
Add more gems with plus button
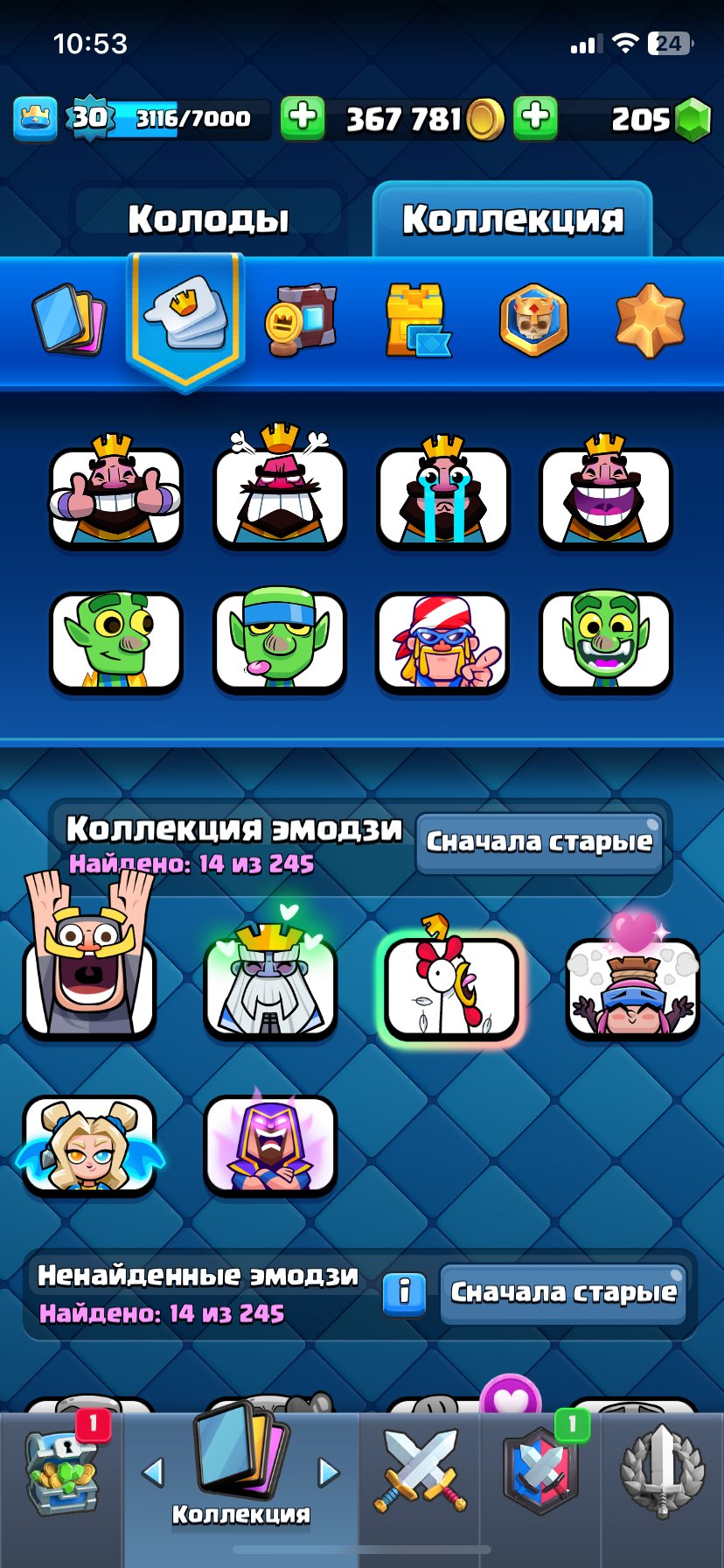pyautogui.click(x=535, y=118)
